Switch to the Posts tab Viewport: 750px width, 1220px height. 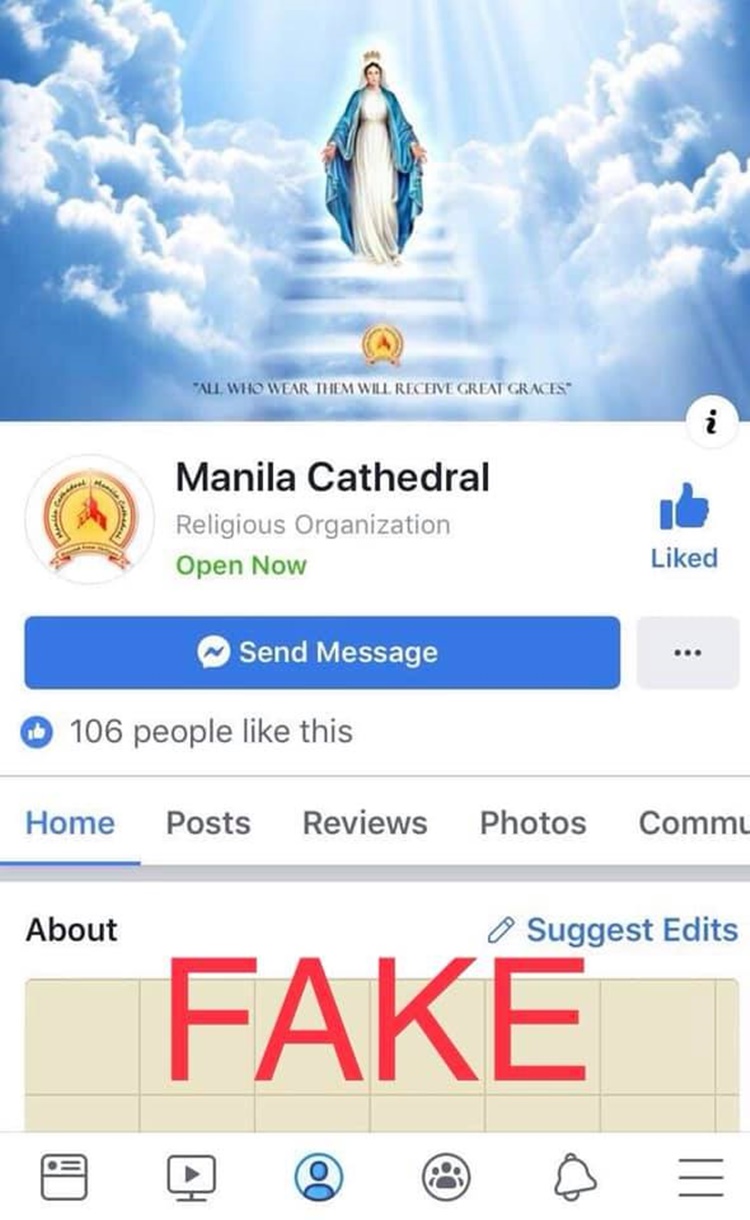tap(208, 823)
